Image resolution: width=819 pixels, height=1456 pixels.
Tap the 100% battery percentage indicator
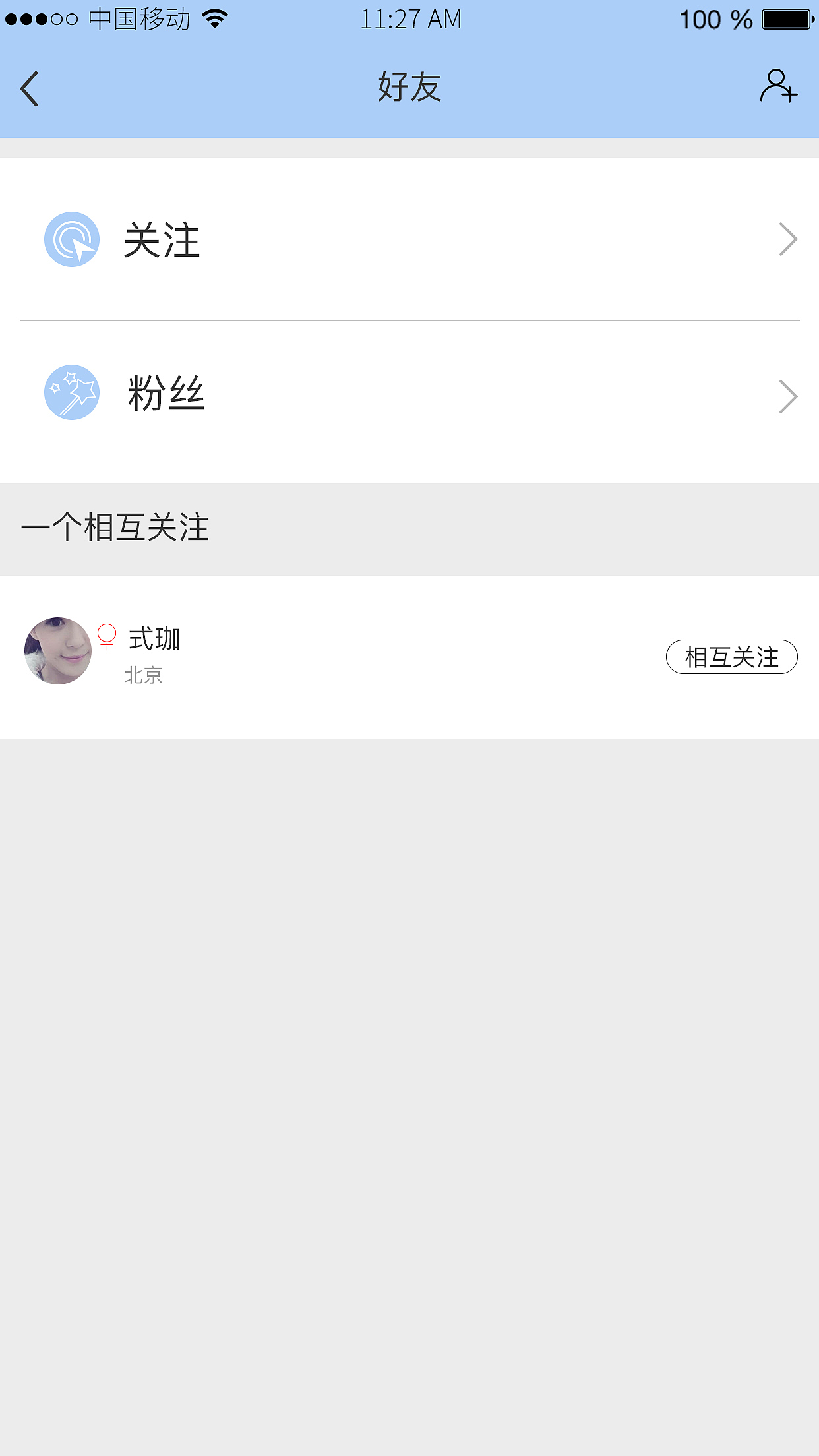pyautogui.click(x=715, y=18)
